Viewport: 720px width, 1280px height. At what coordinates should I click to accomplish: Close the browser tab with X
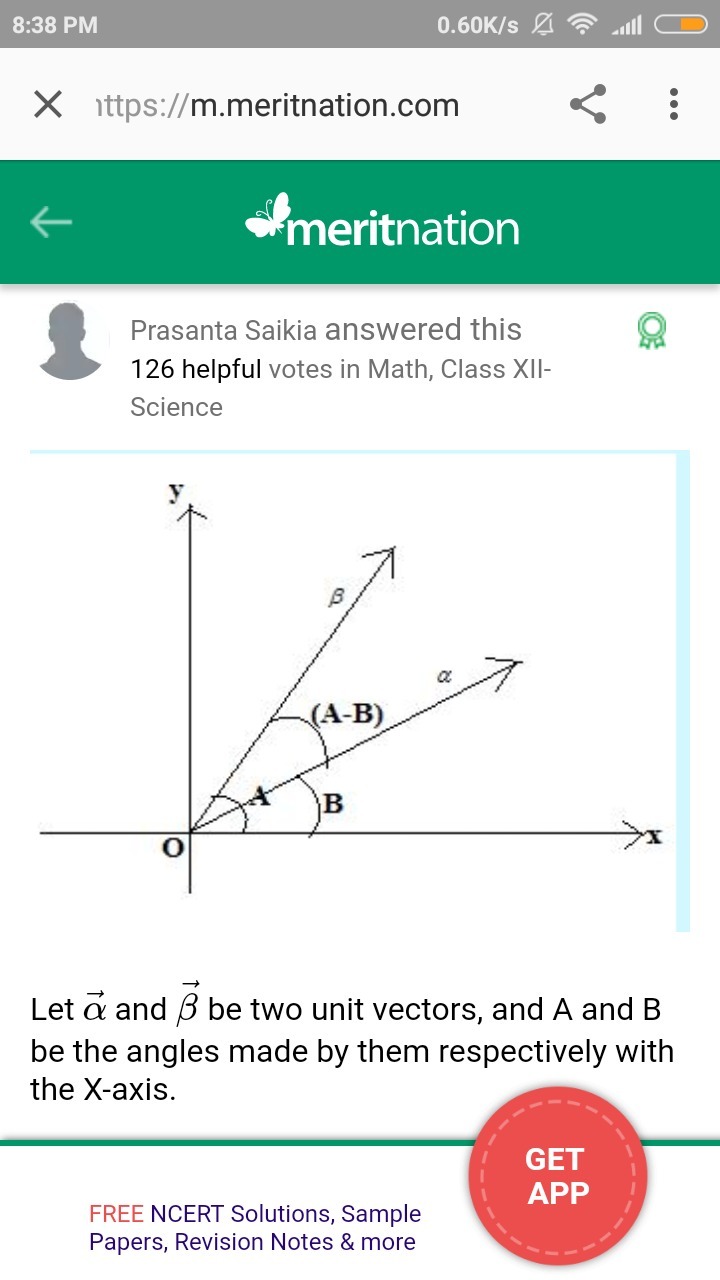tap(48, 104)
